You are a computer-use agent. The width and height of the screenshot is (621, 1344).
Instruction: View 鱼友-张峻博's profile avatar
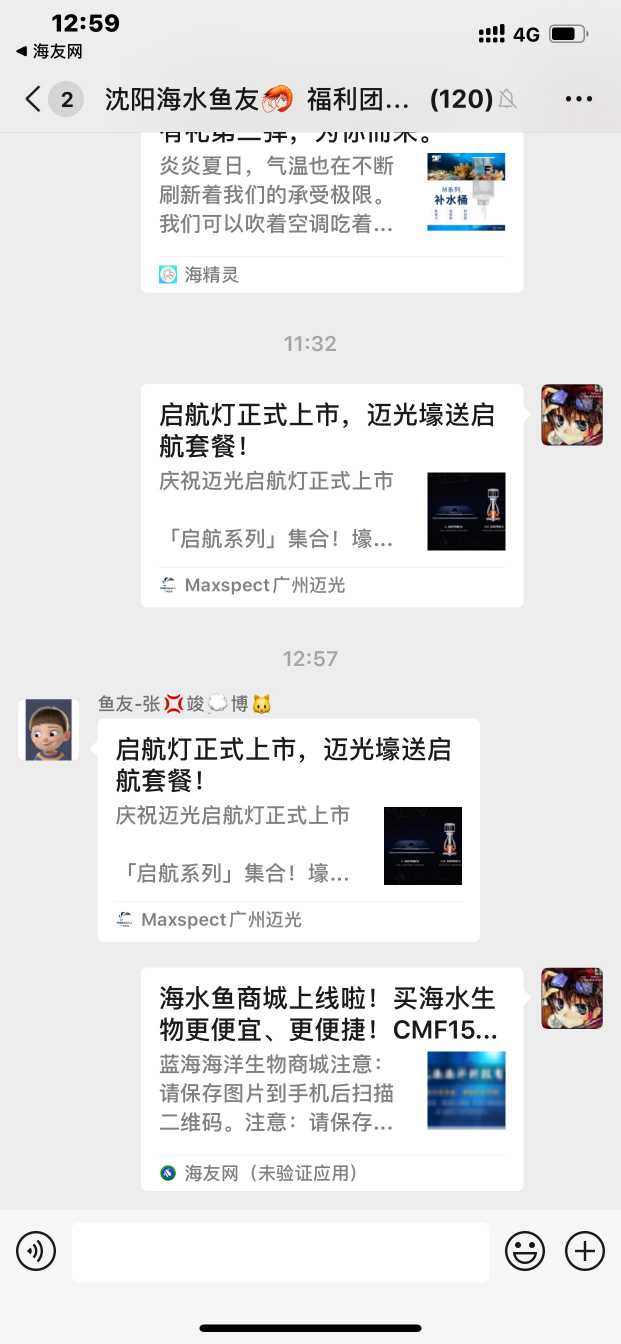coord(49,729)
